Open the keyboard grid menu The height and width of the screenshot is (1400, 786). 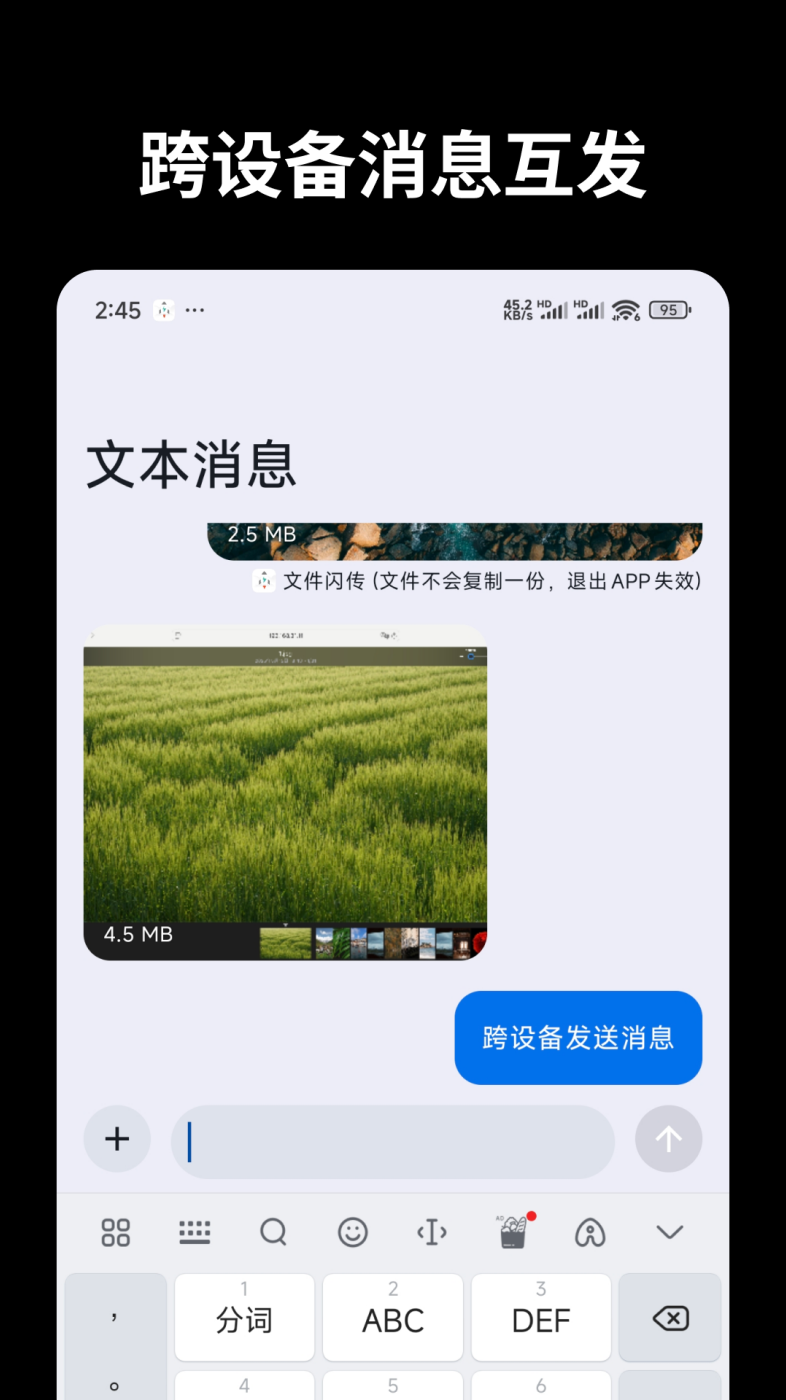(x=115, y=1232)
